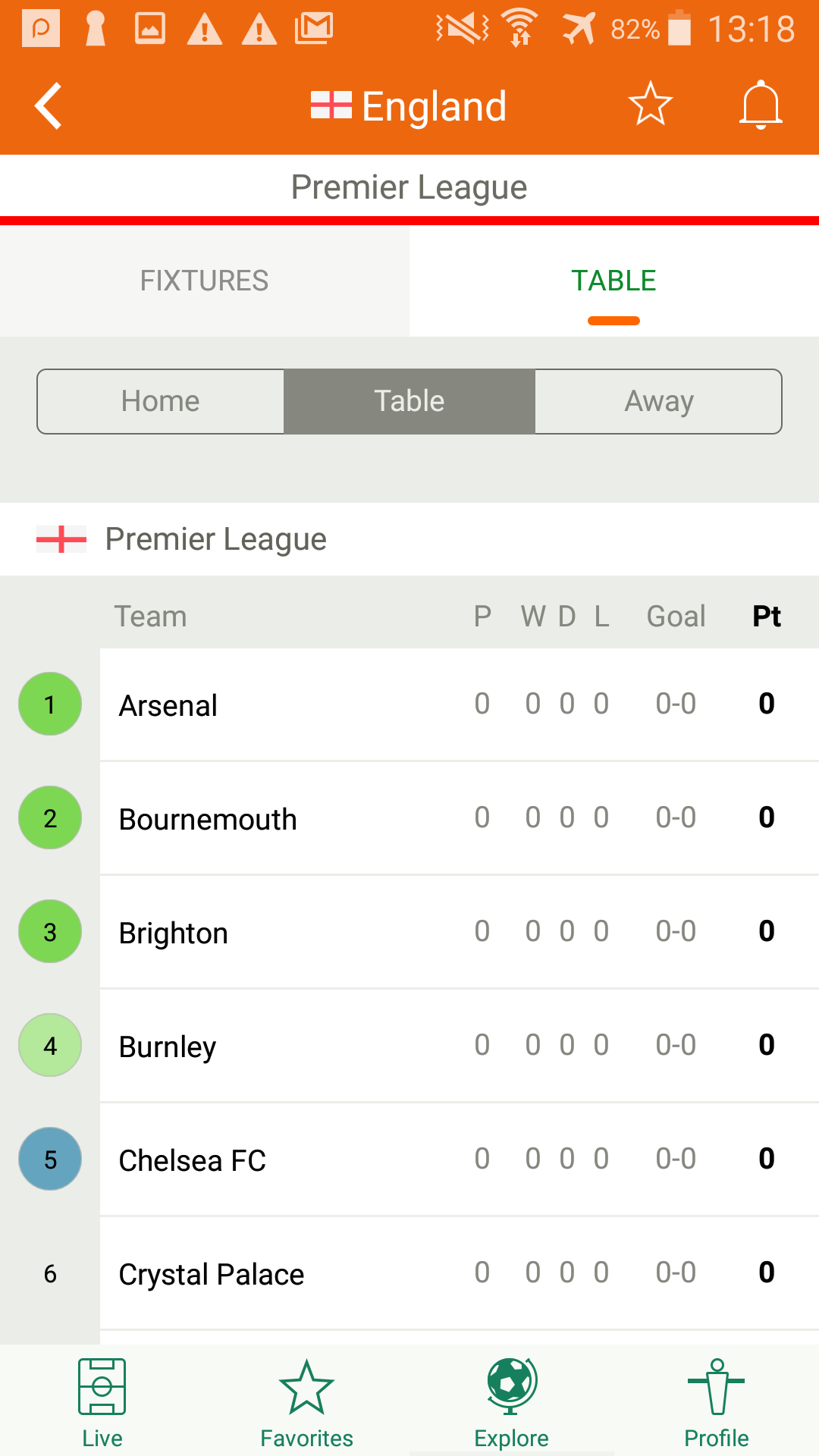Screen dimensions: 819x1456
Task: Open the Premier League section header
Action: pos(215,539)
